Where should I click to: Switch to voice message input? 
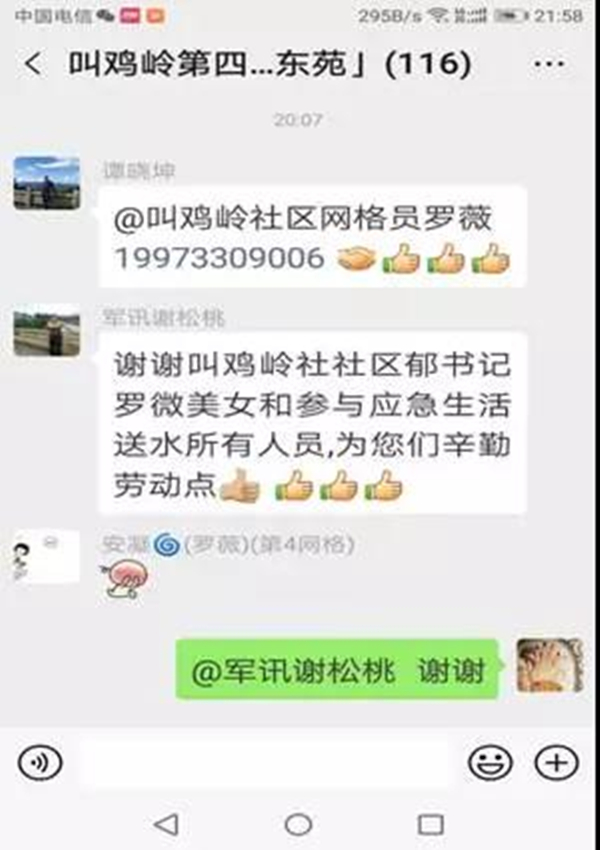point(40,763)
